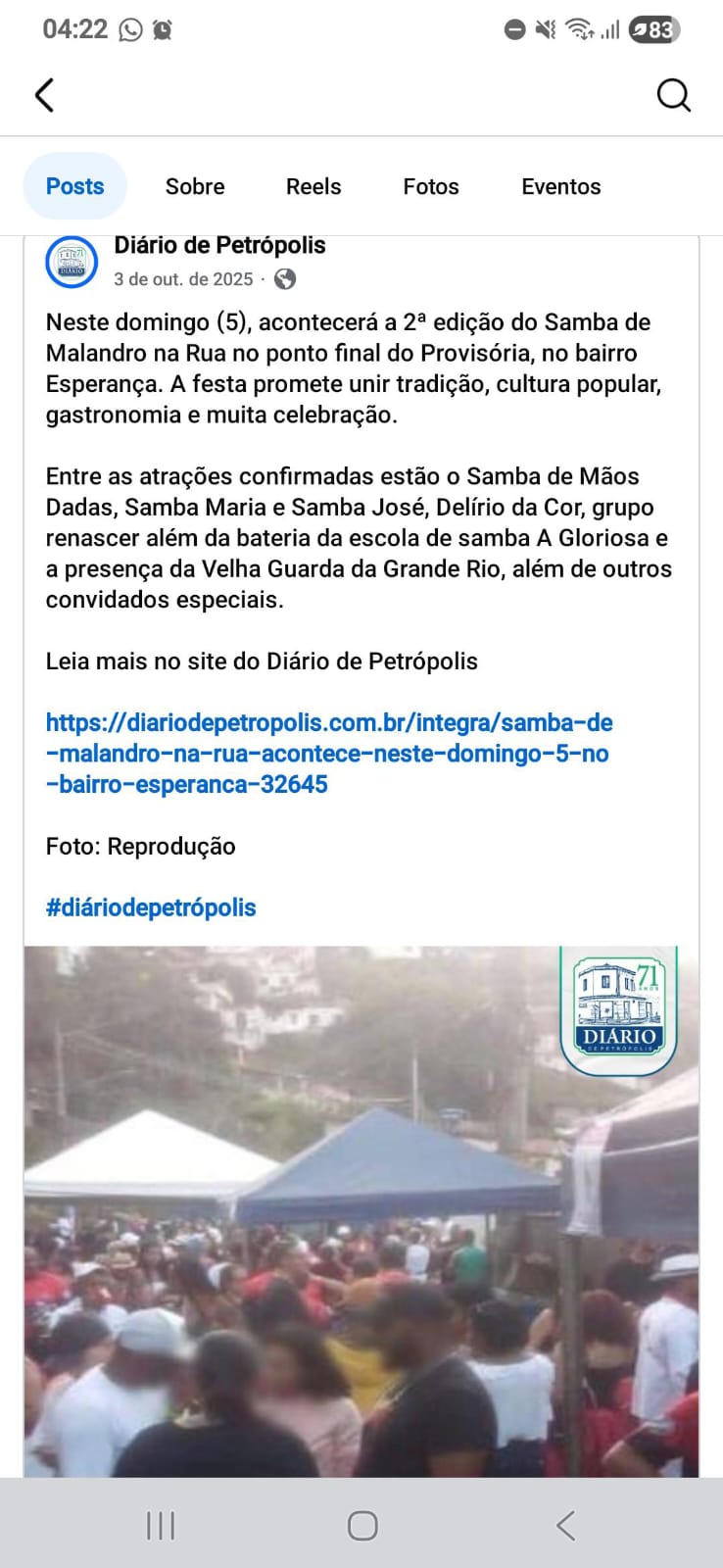This screenshot has height=1568, width=723.
Task: Switch to the Sobre tab
Action: coord(195,186)
